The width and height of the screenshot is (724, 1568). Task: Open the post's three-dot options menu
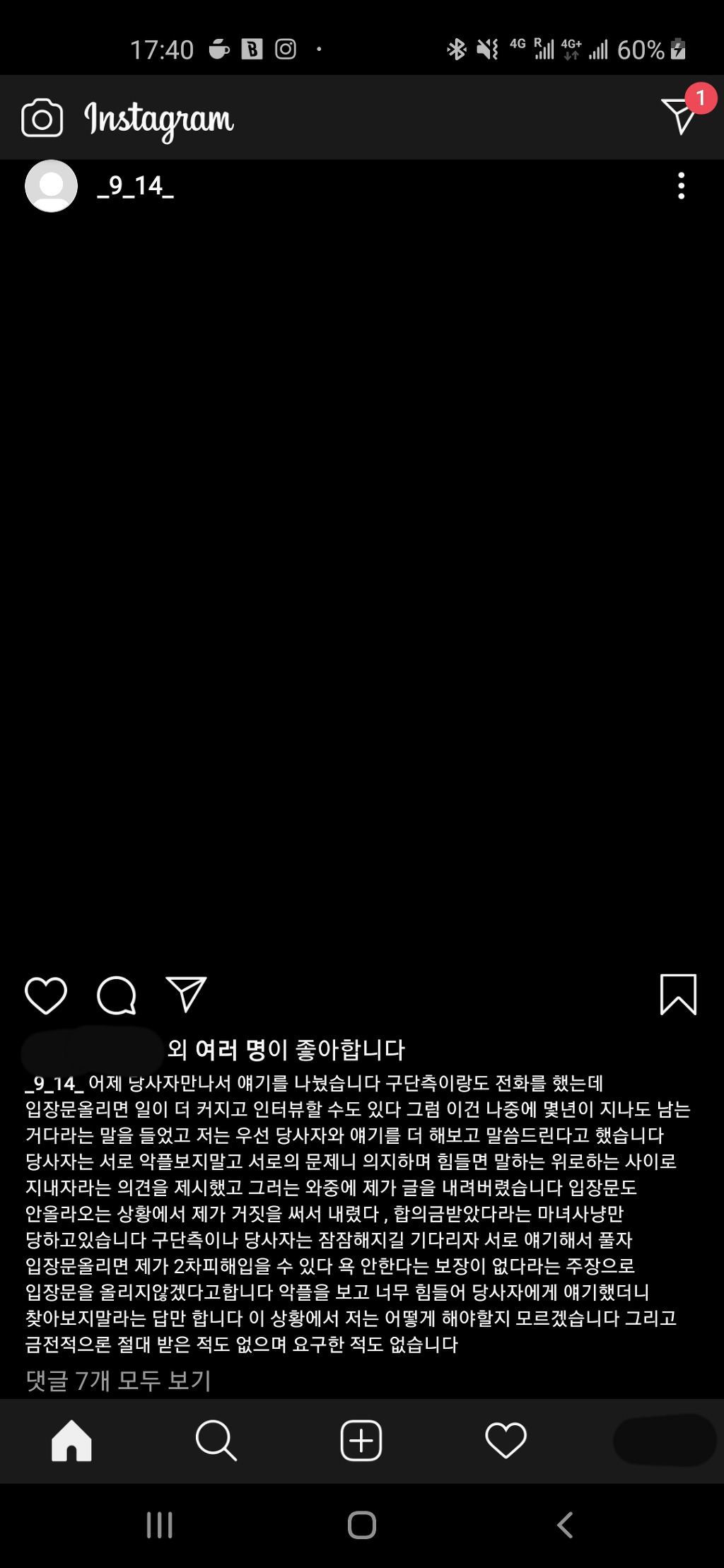click(x=681, y=186)
